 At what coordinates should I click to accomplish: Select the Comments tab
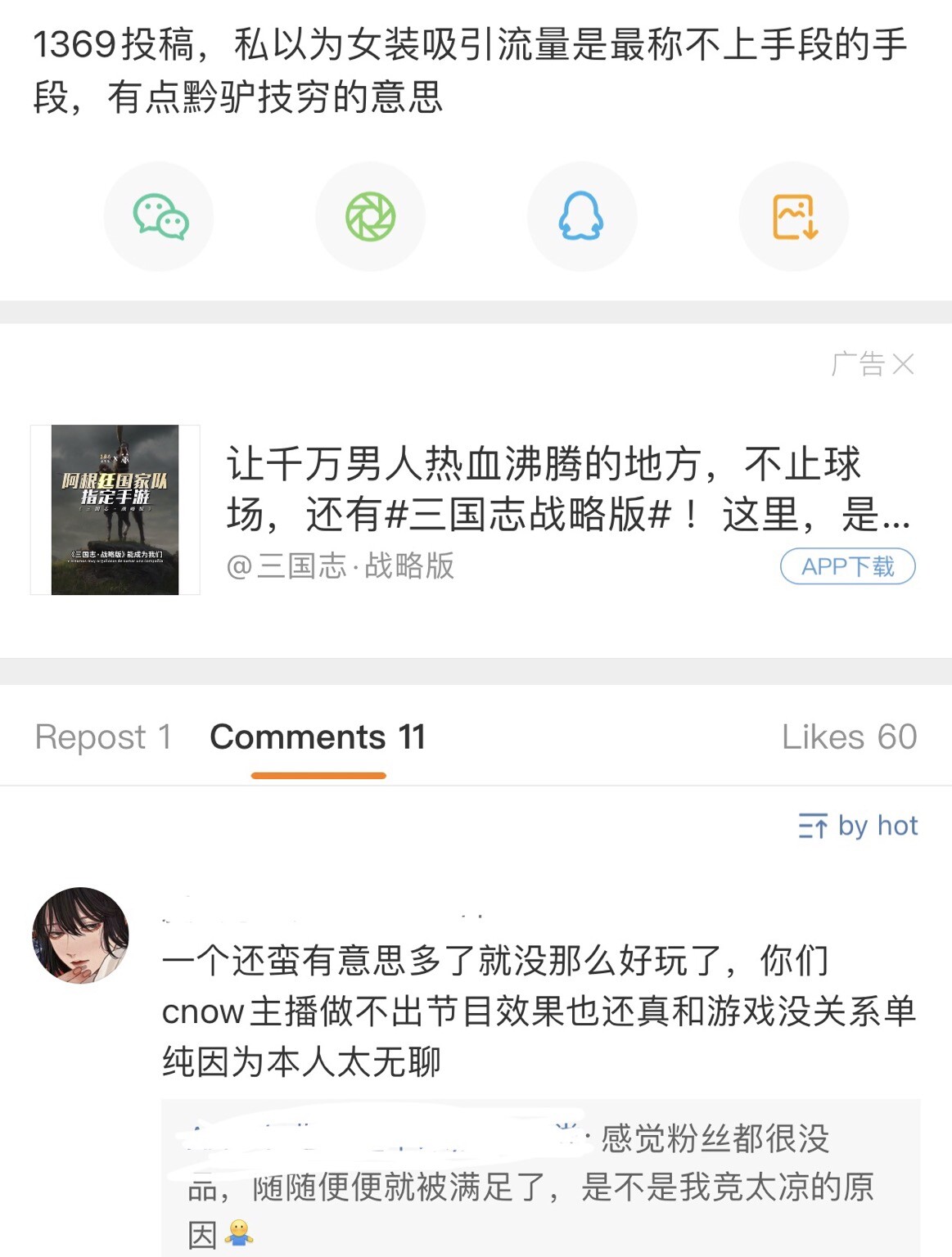click(x=318, y=737)
